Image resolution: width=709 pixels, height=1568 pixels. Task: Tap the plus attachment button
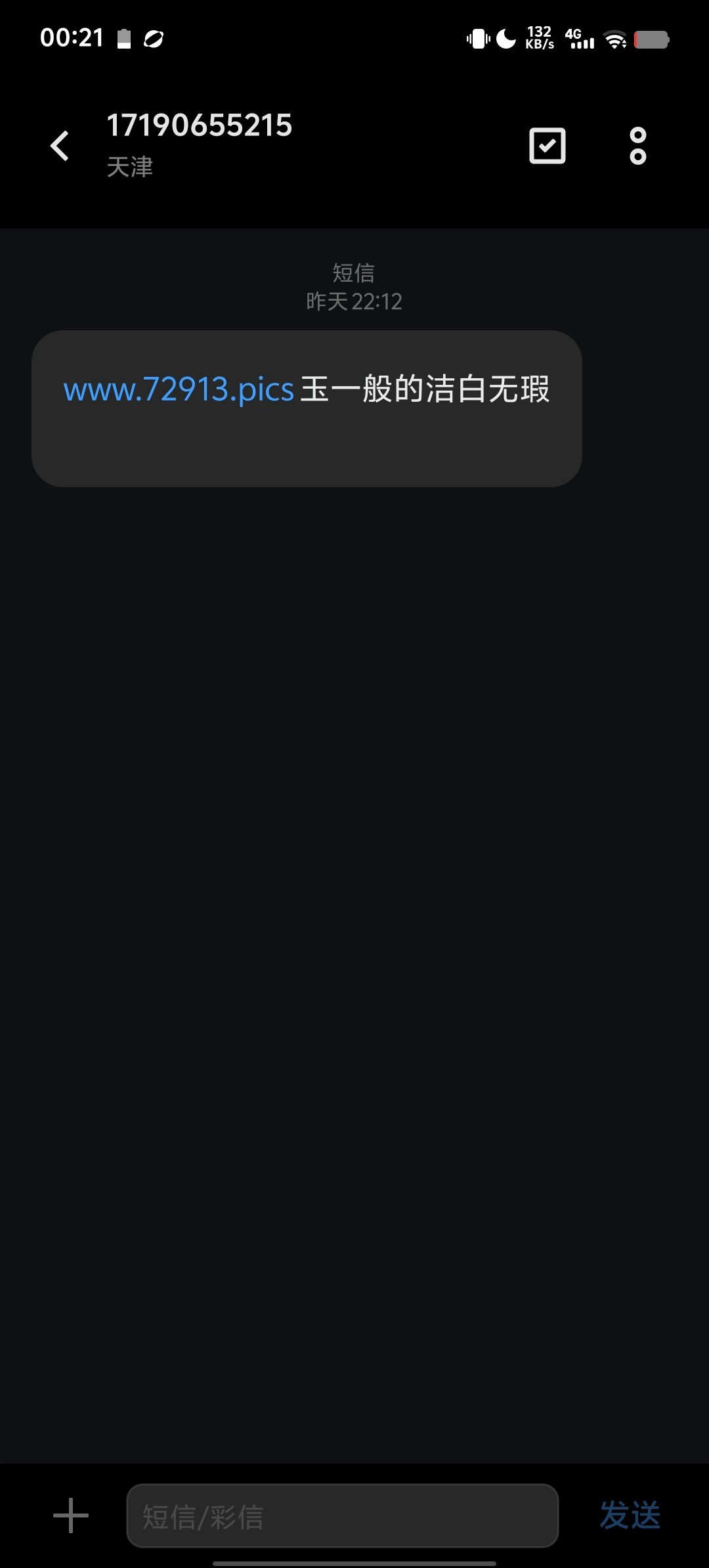point(71,1515)
